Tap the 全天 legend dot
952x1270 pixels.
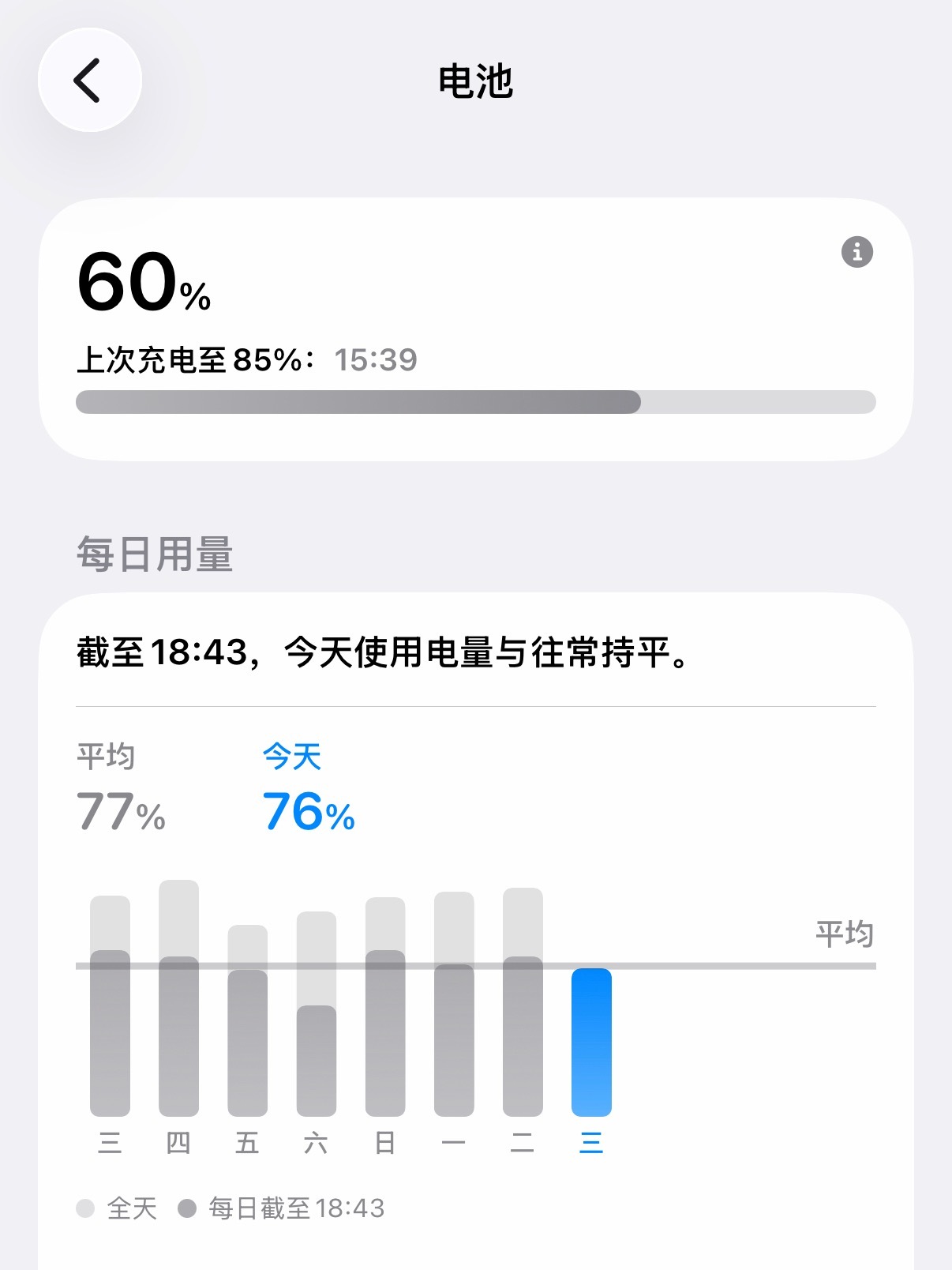pos(85,1208)
